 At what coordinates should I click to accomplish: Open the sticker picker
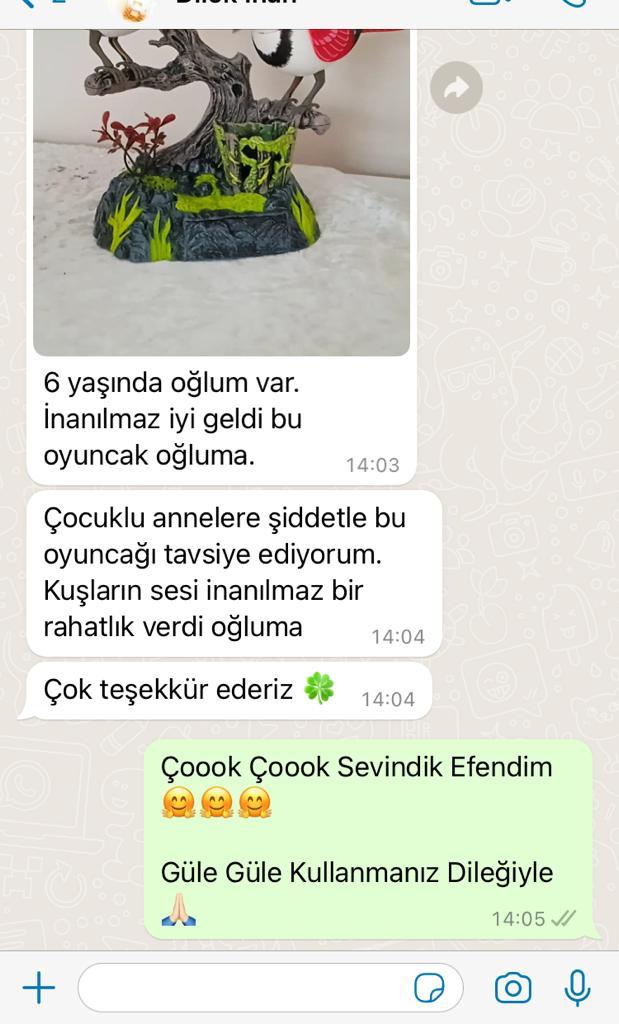[429, 988]
